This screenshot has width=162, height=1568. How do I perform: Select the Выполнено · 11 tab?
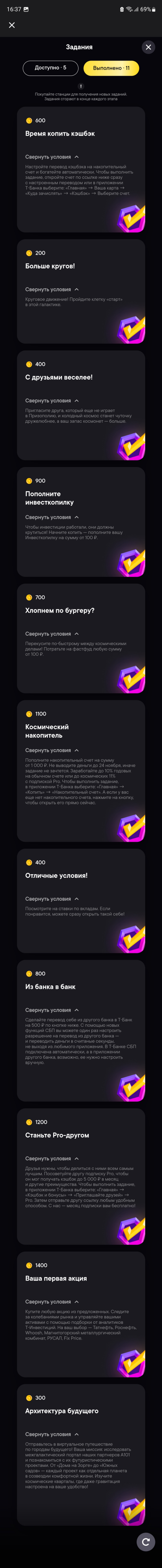(111, 68)
